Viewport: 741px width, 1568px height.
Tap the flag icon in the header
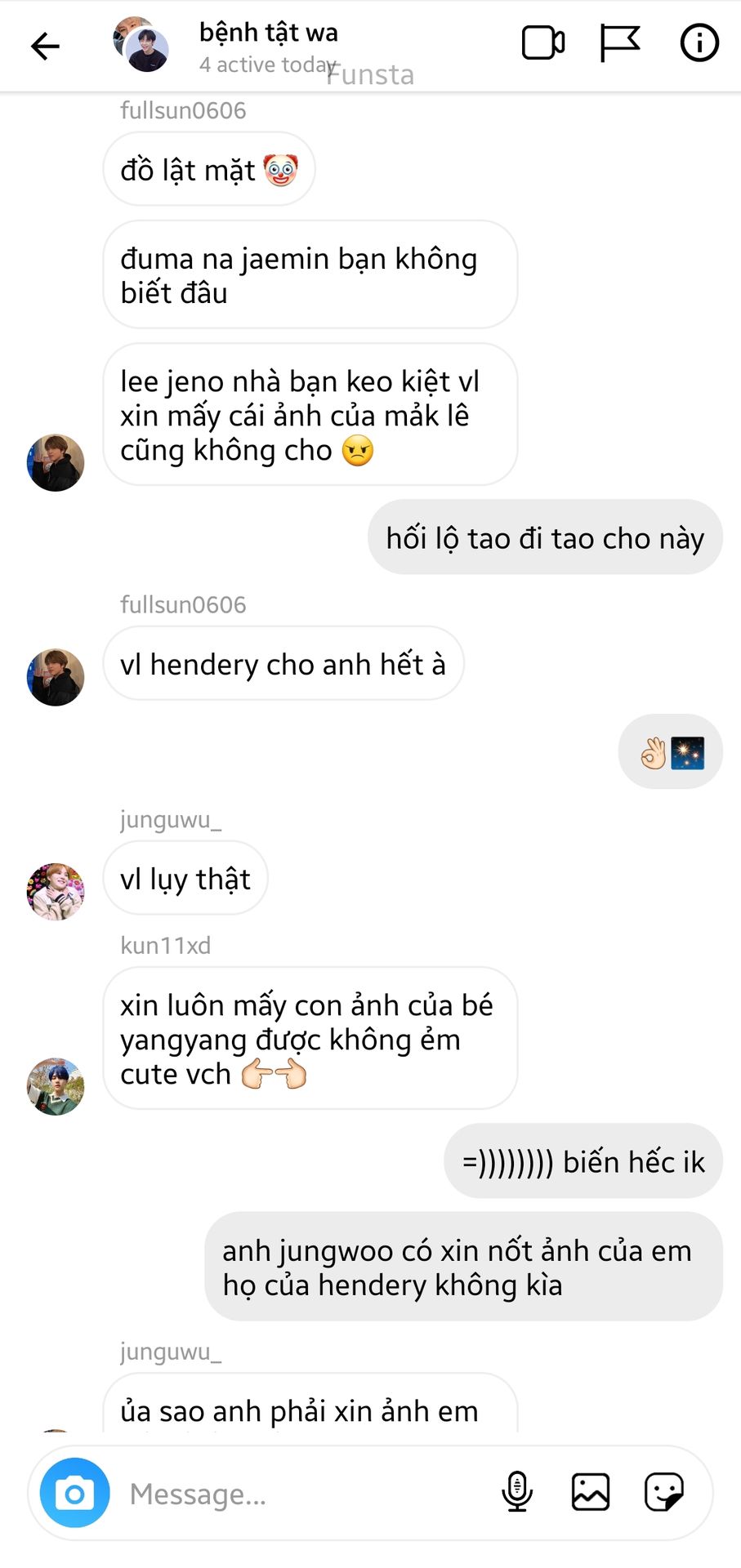619,43
